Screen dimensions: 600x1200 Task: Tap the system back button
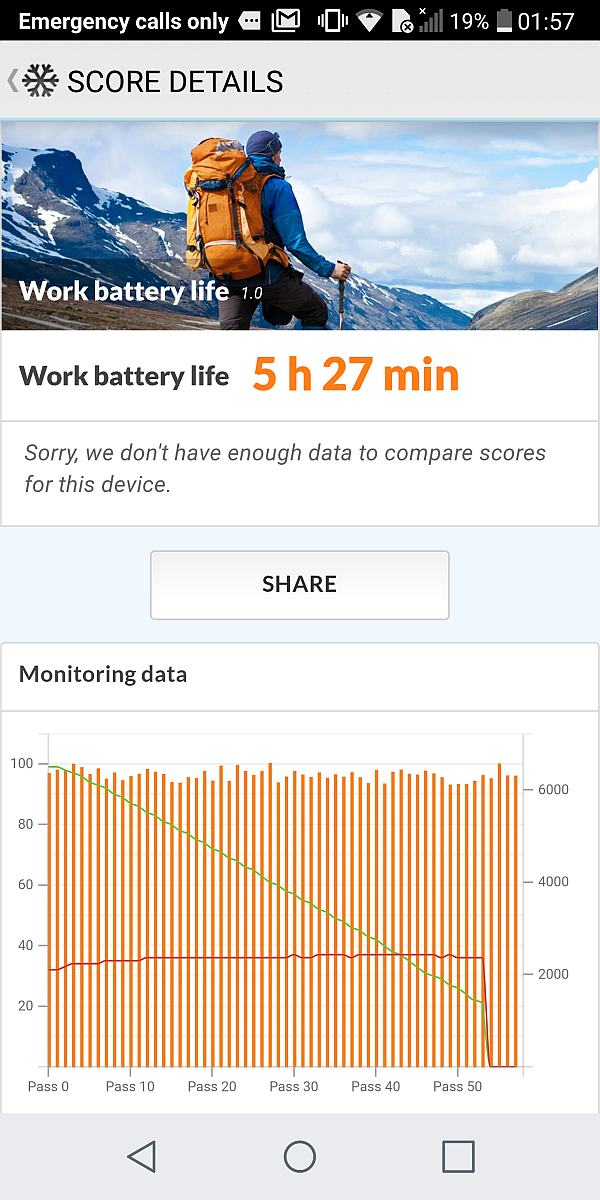142,1157
